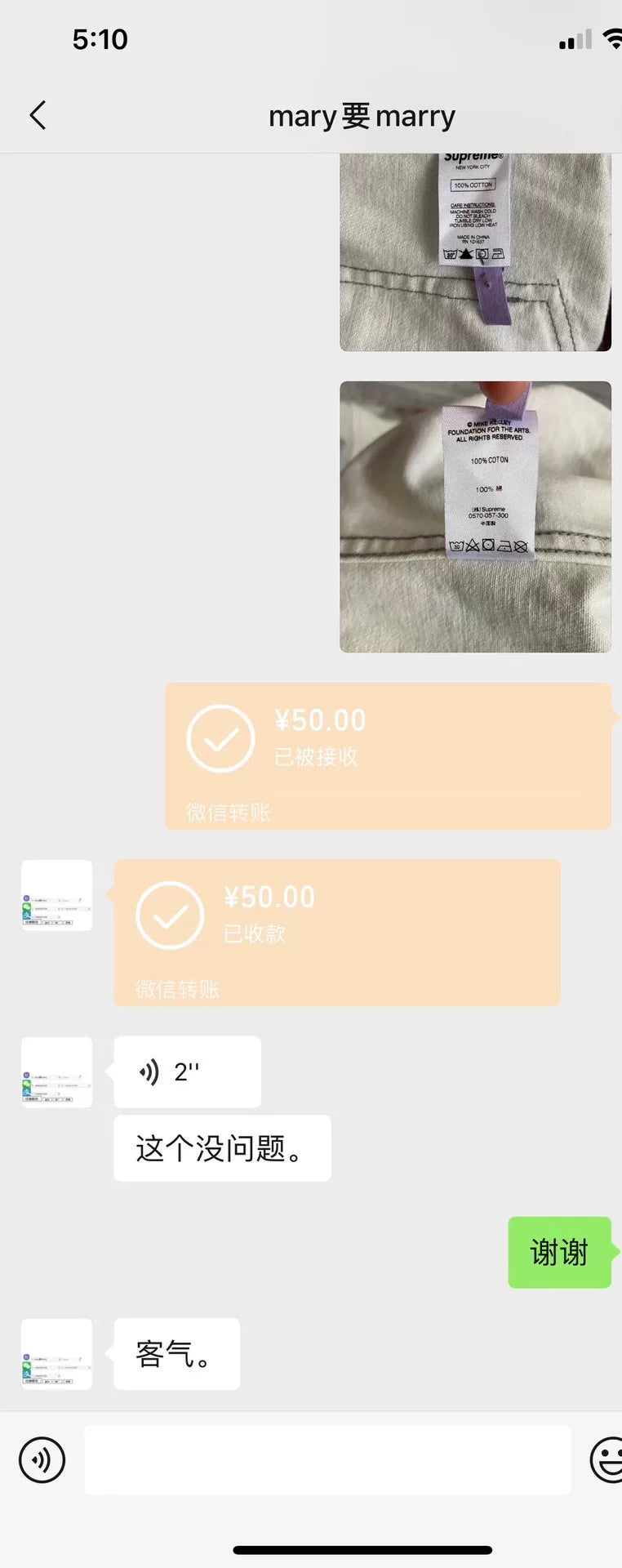The height and width of the screenshot is (1568, 622).
Task: Tap the contact avatar beside 客气 message
Action: pyautogui.click(x=56, y=1353)
